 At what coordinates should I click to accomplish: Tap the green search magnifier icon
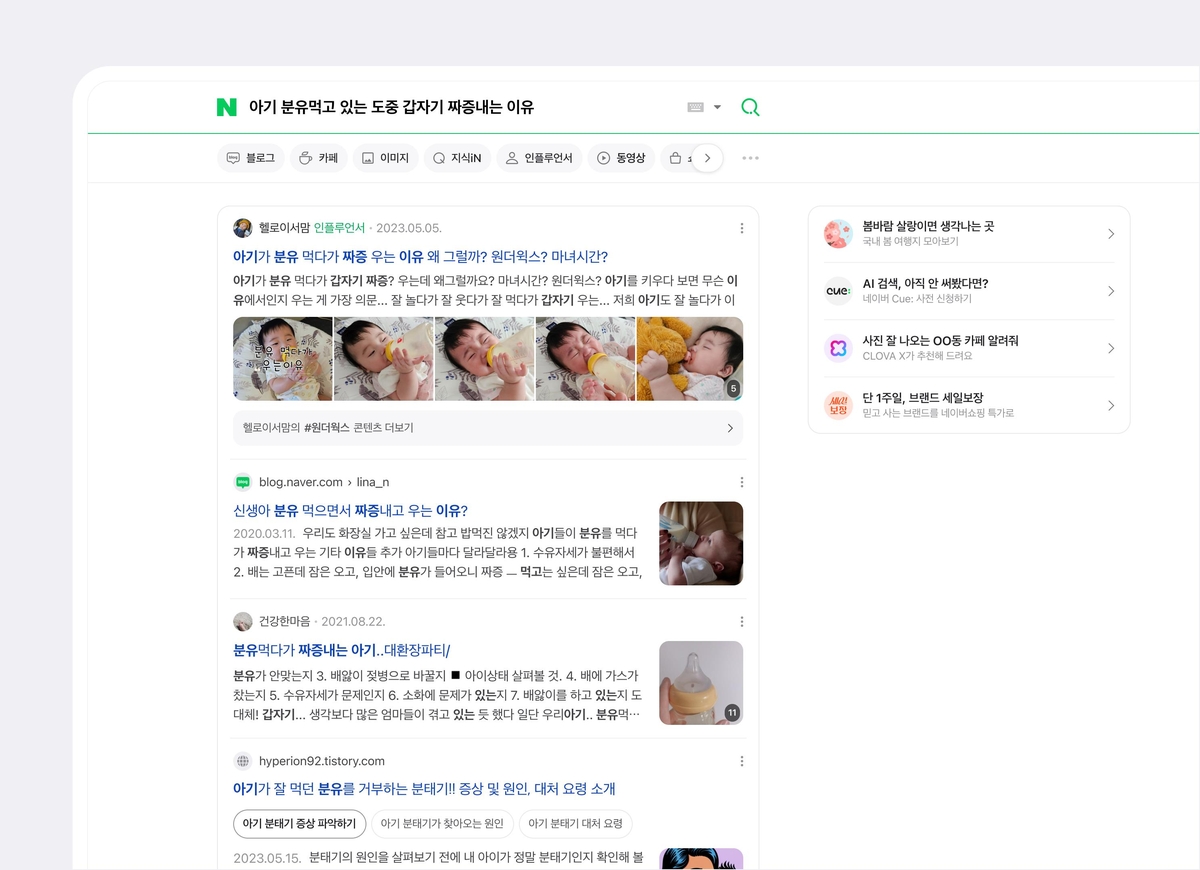click(x=750, y=107)
